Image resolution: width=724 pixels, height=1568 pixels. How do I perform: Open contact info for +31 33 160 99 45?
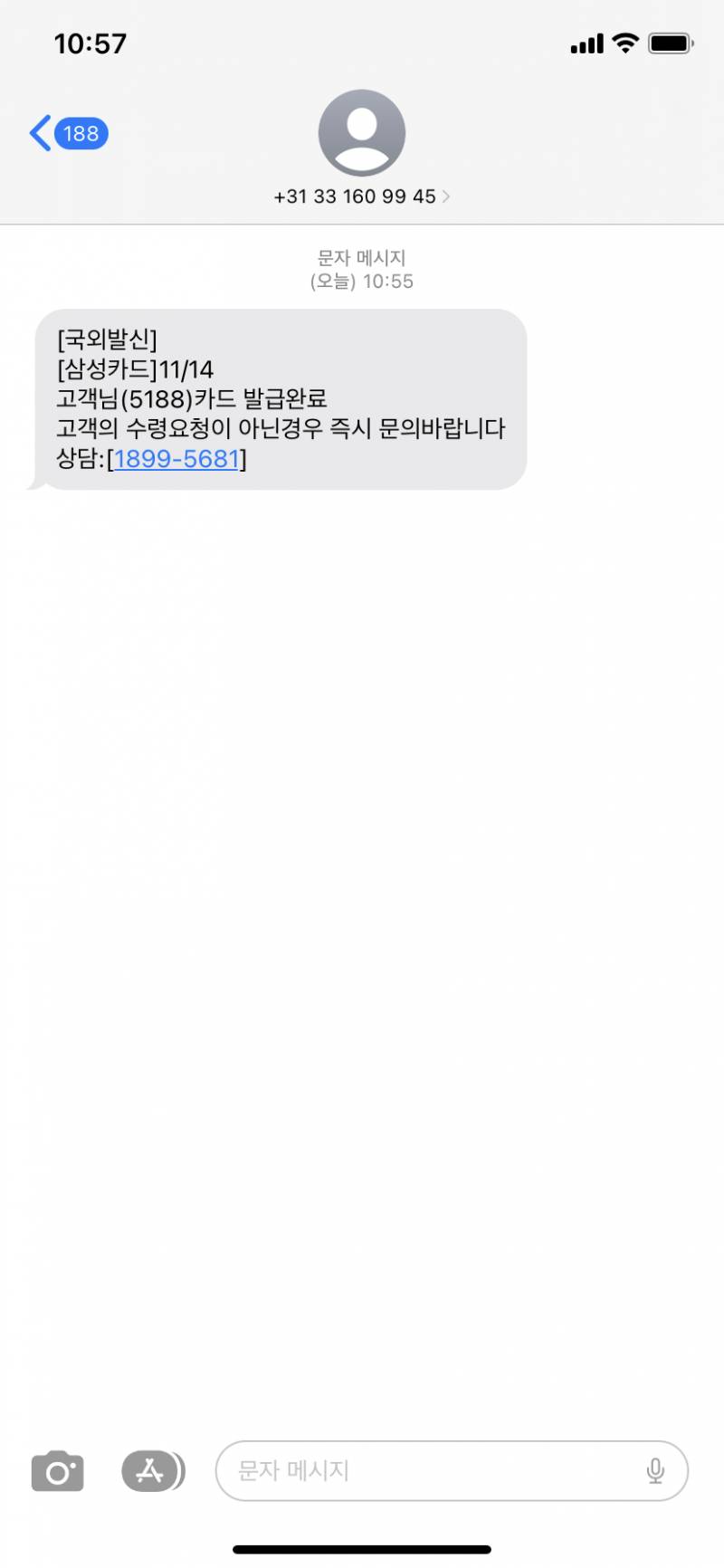click(x=353, y=196)
